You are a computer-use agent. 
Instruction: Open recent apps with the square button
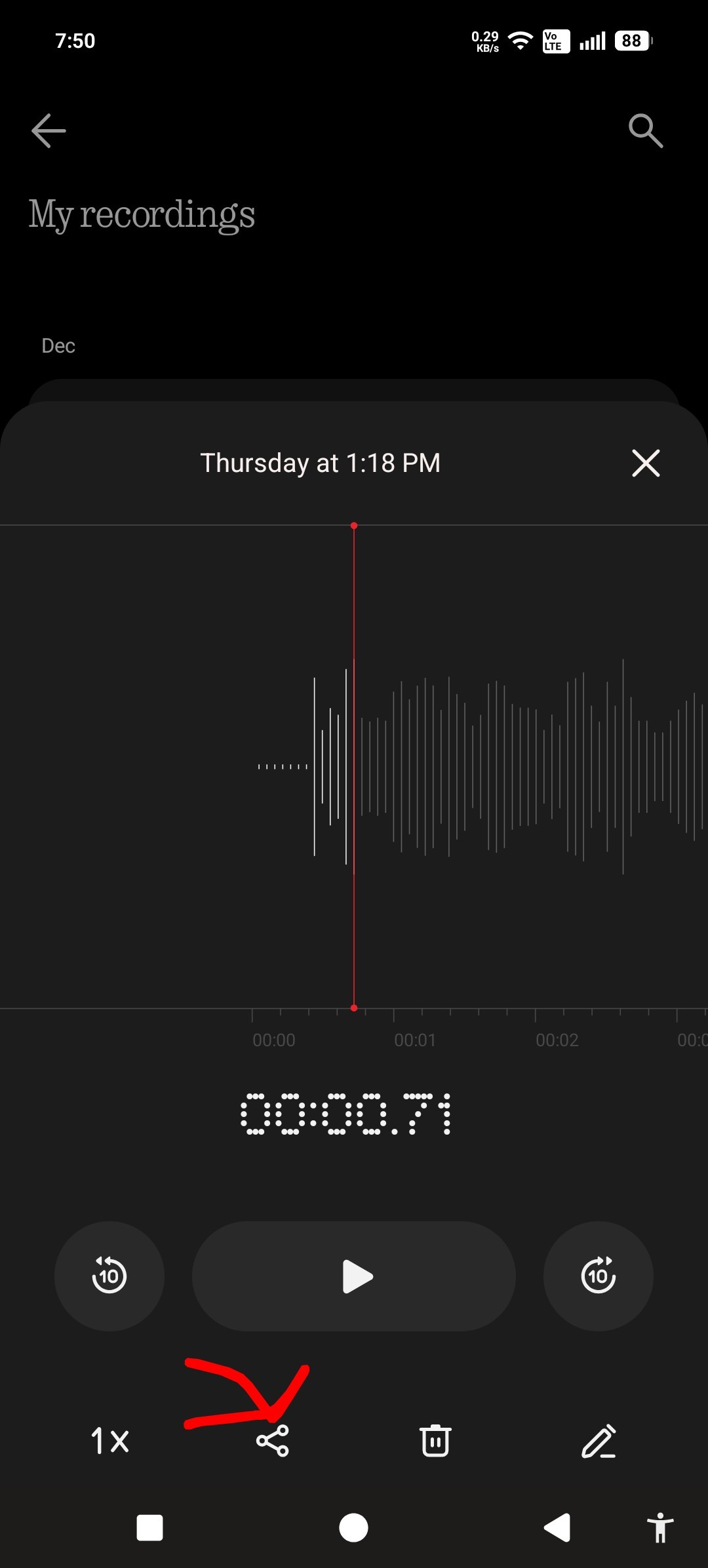click(149, 1528)
